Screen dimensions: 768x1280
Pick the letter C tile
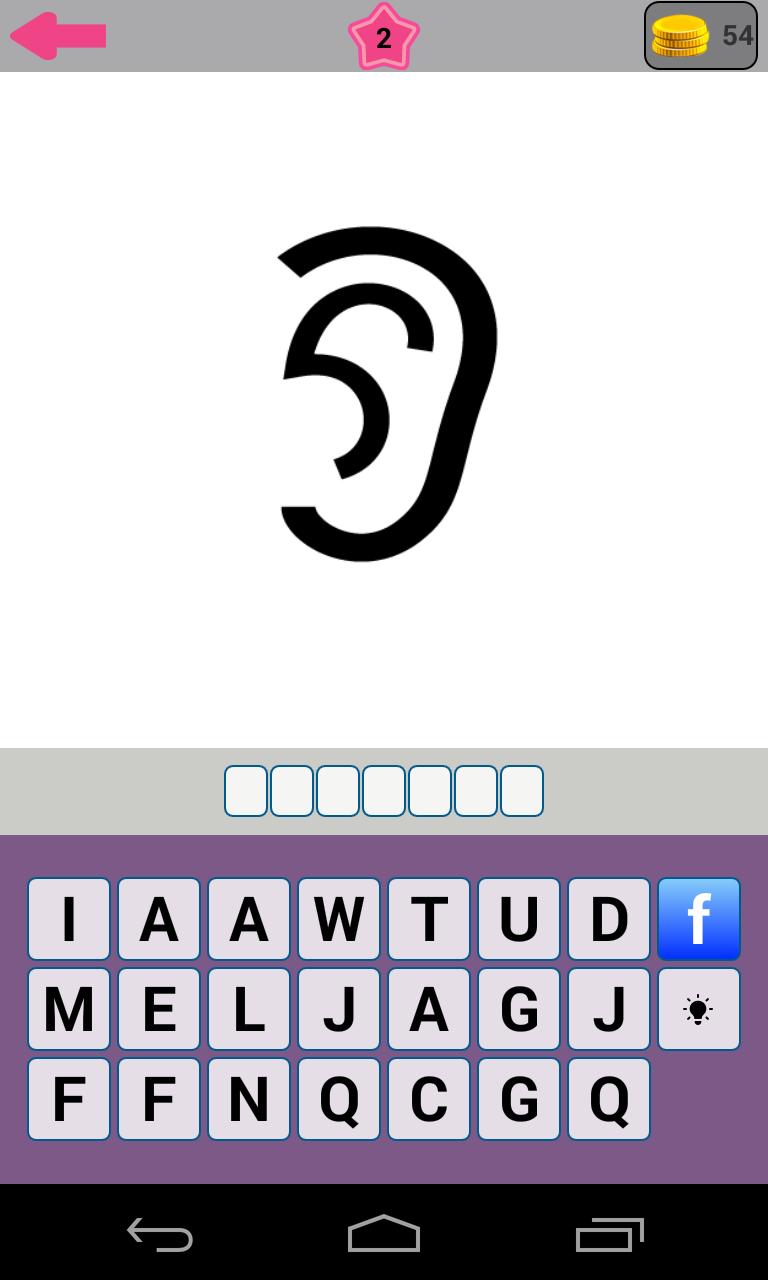[429, 1099]
